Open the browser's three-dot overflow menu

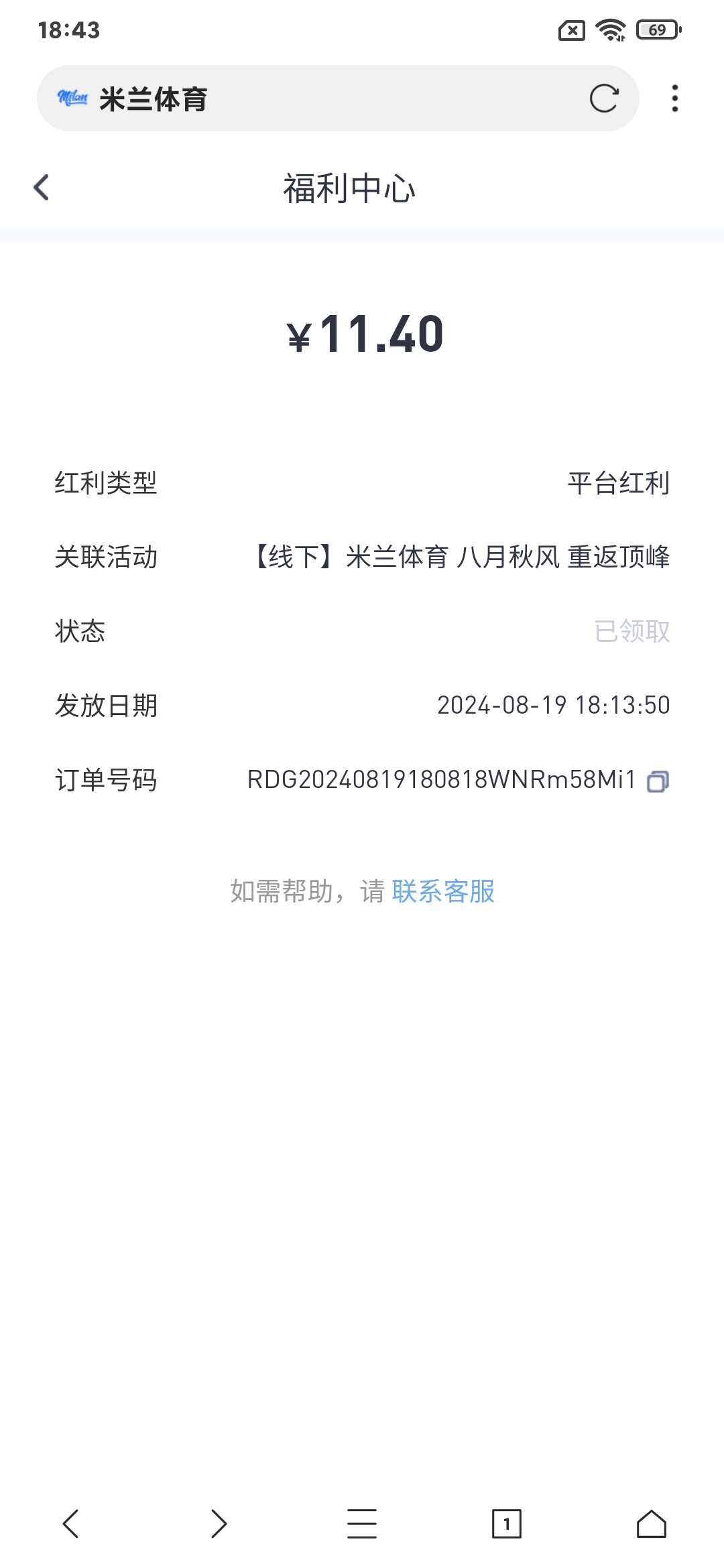coord(674,99)
